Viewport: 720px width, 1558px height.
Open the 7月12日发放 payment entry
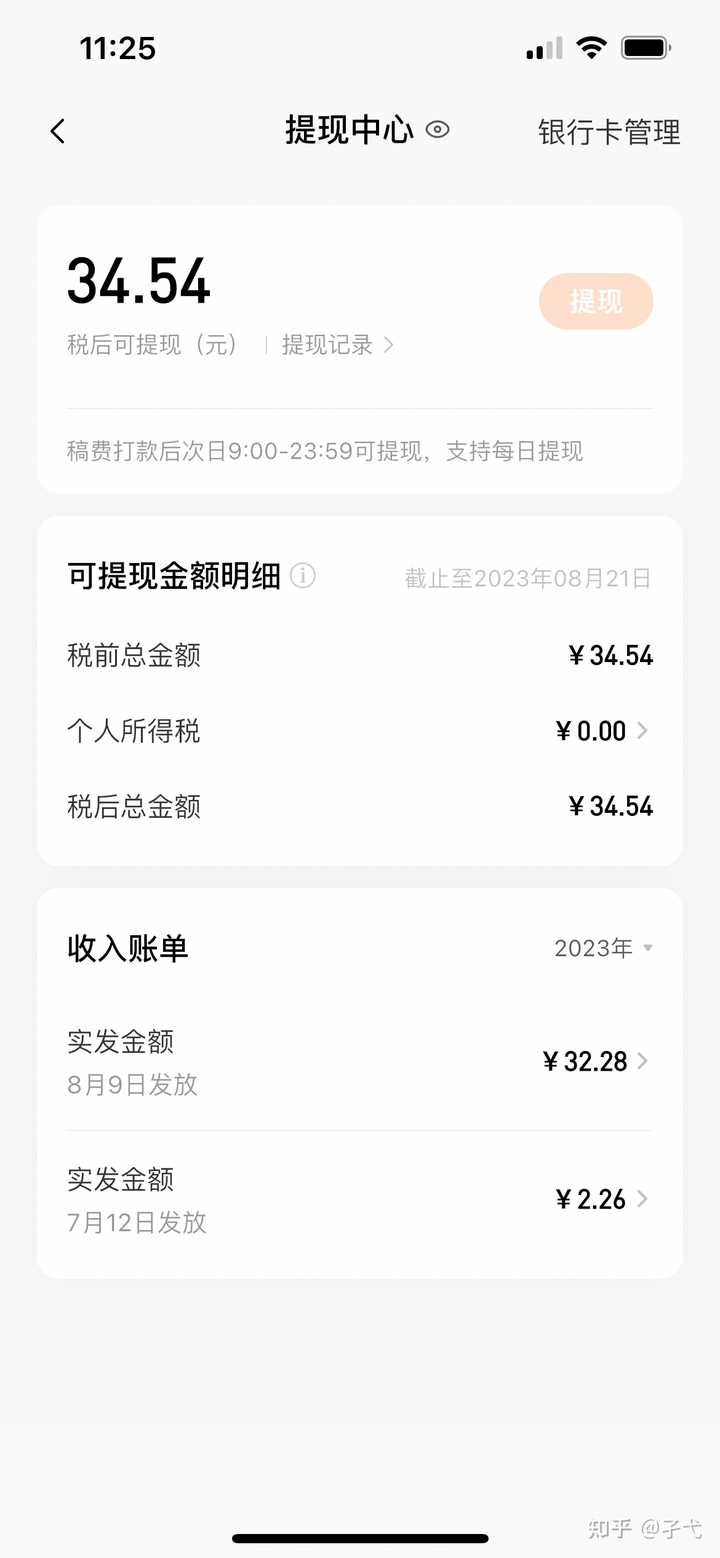click(x=360, y=1199)
